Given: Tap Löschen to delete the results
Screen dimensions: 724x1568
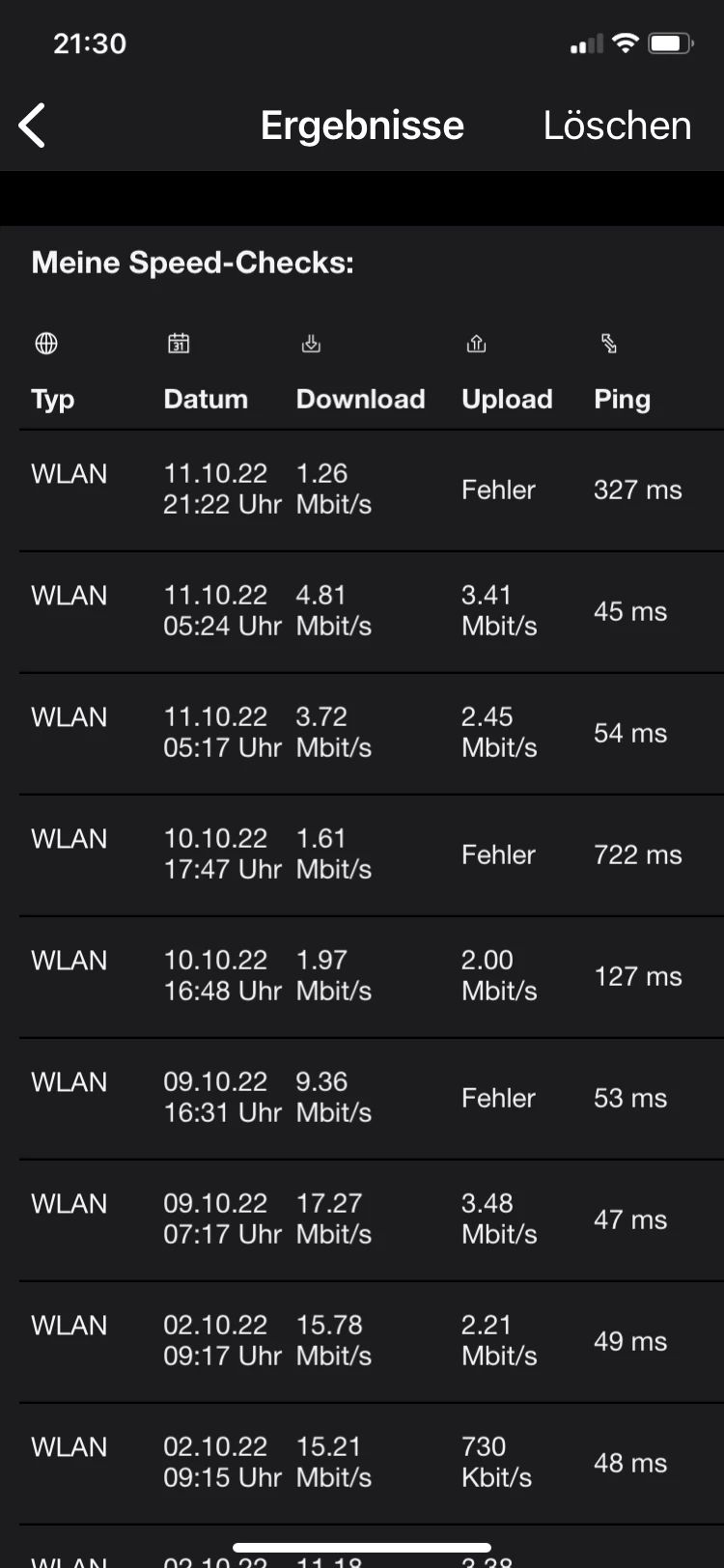Looking at the screenshot, I should point(617,126).
